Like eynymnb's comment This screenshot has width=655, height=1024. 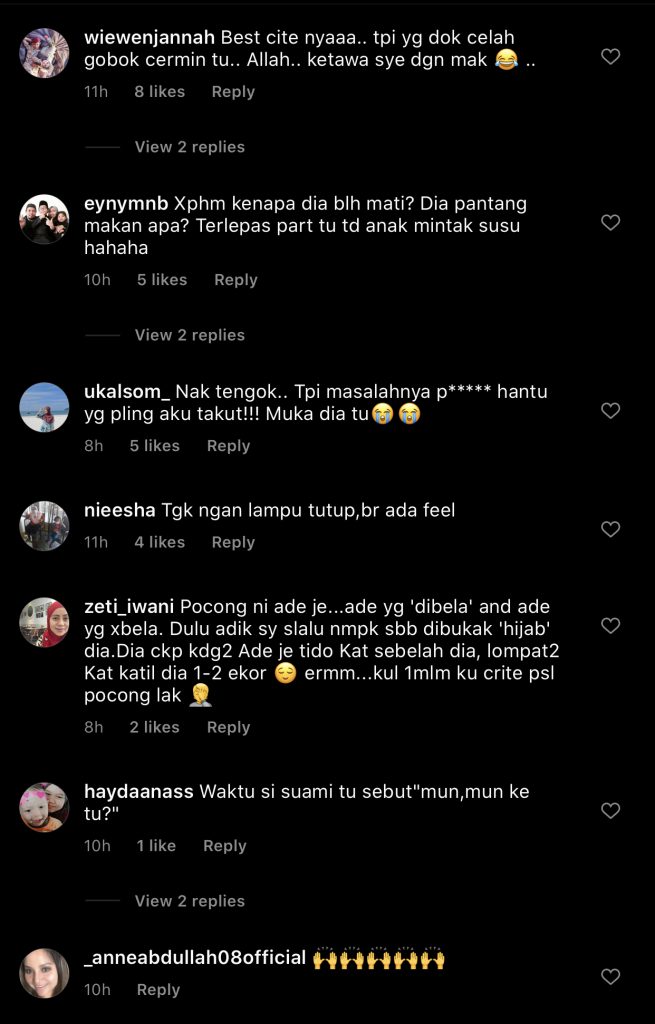[x=610, y=222]
